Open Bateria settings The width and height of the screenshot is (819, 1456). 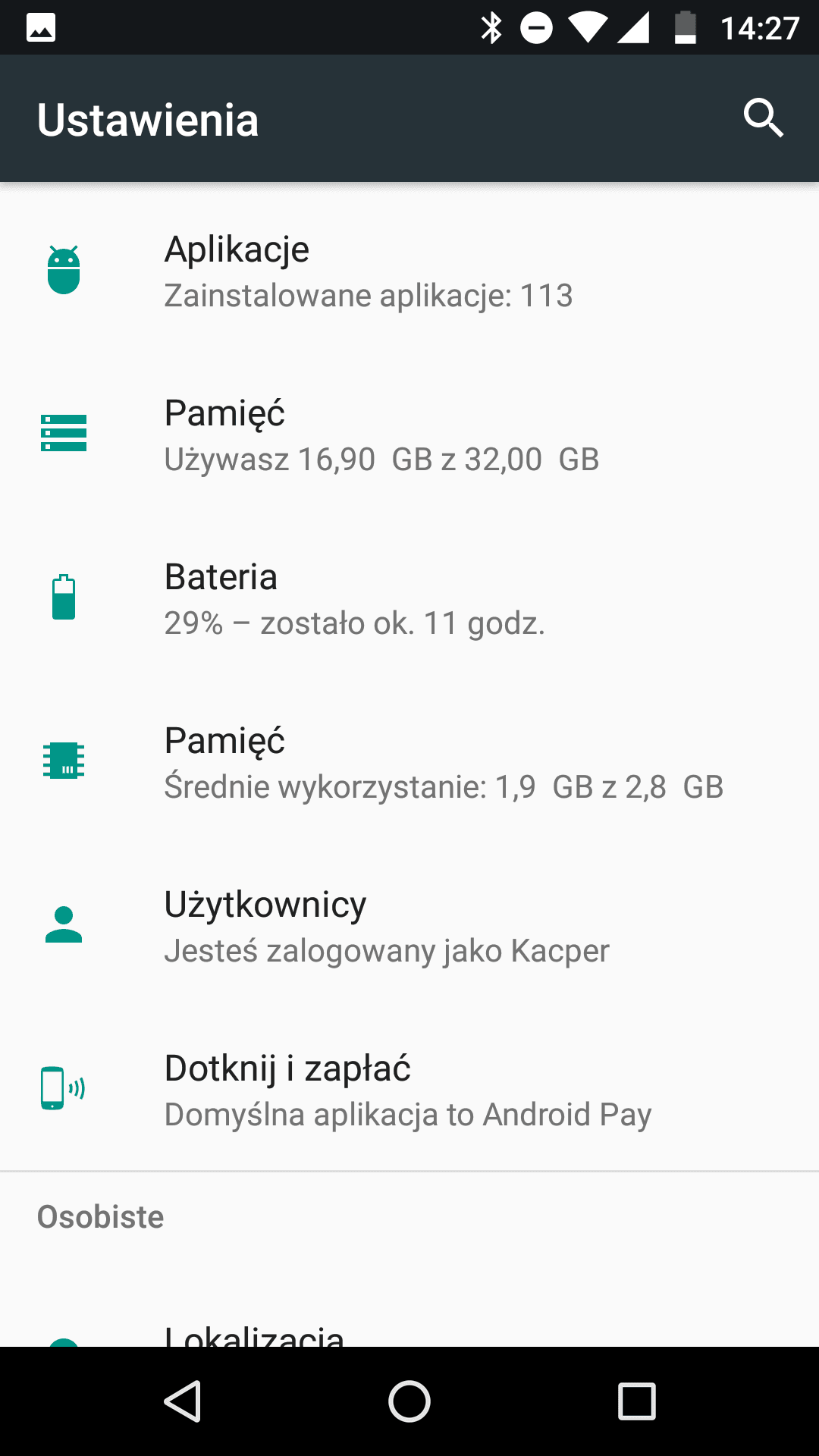click(409, 598)
